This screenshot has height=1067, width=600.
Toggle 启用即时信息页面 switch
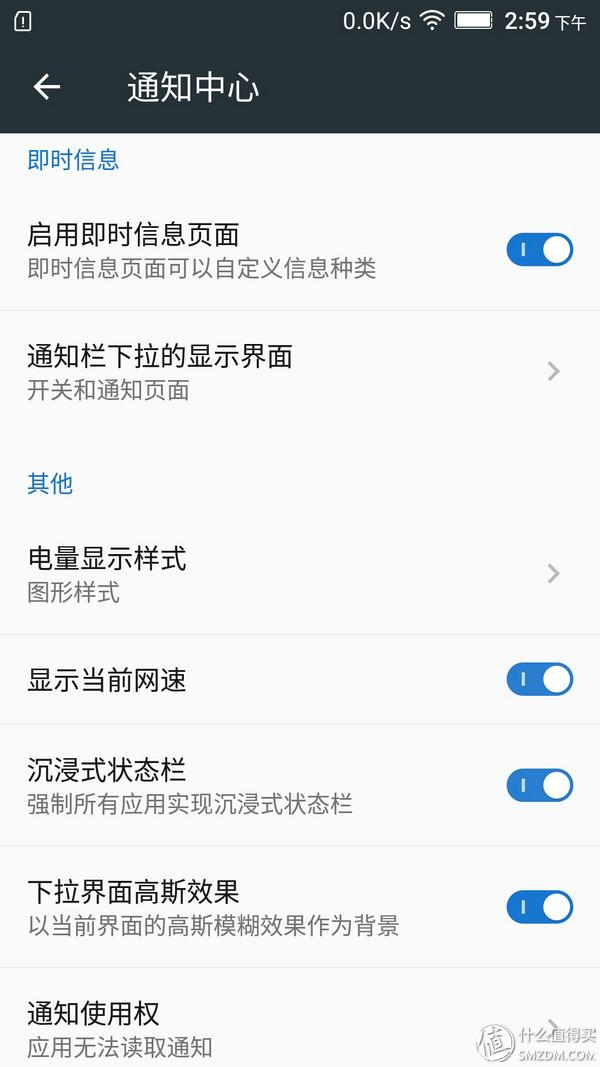click(539, 249)
